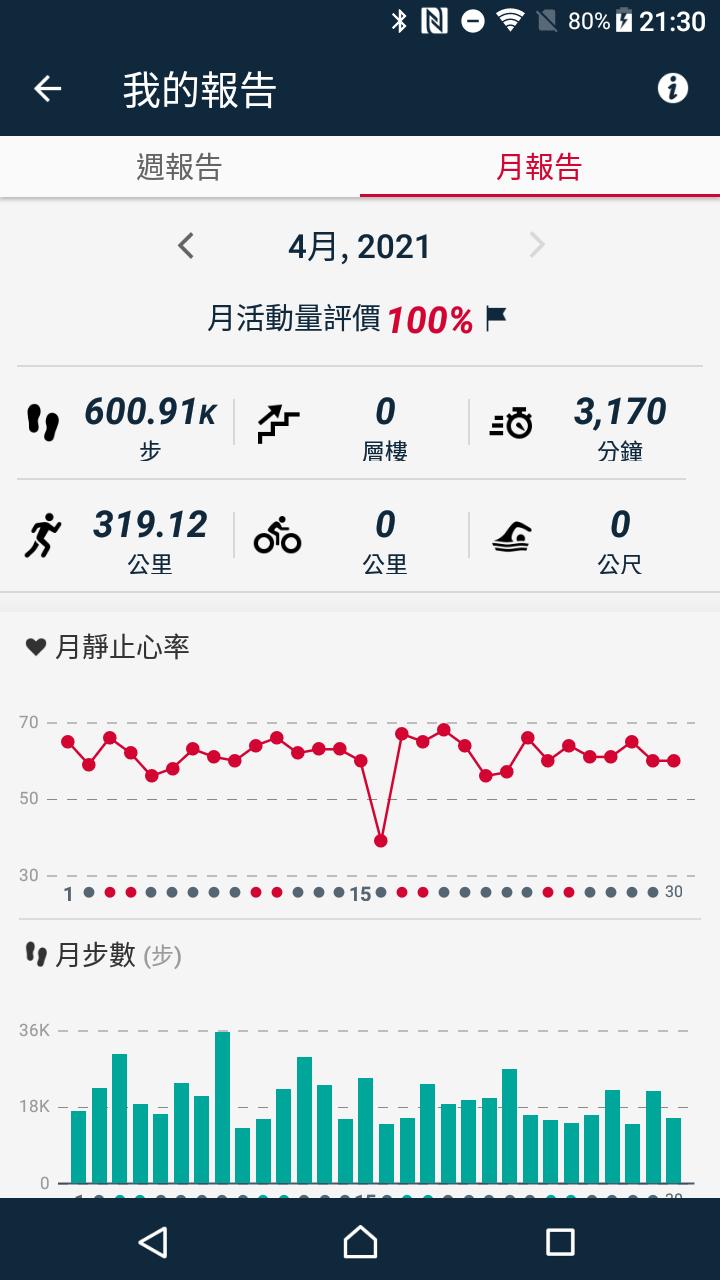720x1280 pixels.
Task: Go back from 我的報告
Action: [48, 89]
